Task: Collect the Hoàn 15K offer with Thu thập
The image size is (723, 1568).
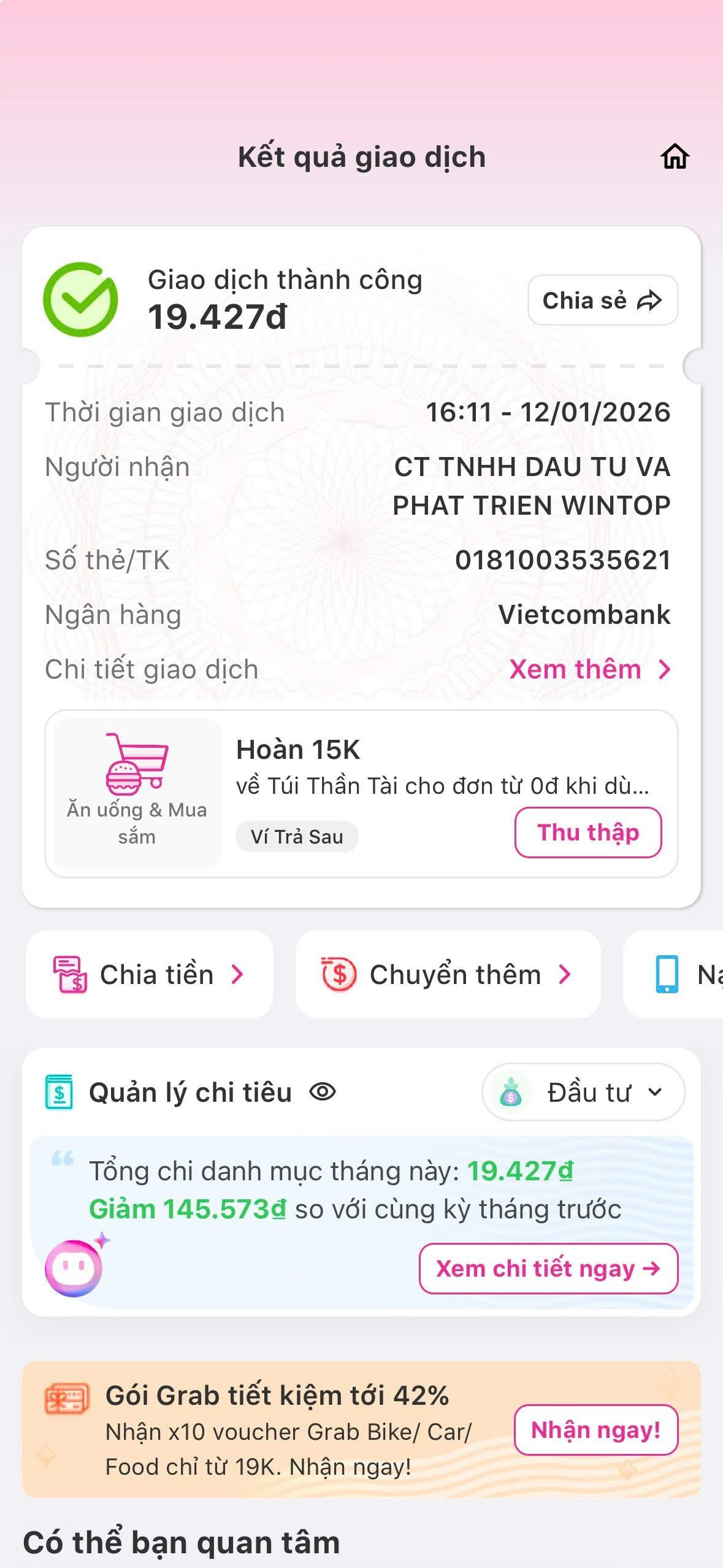Action: [587, 832]
